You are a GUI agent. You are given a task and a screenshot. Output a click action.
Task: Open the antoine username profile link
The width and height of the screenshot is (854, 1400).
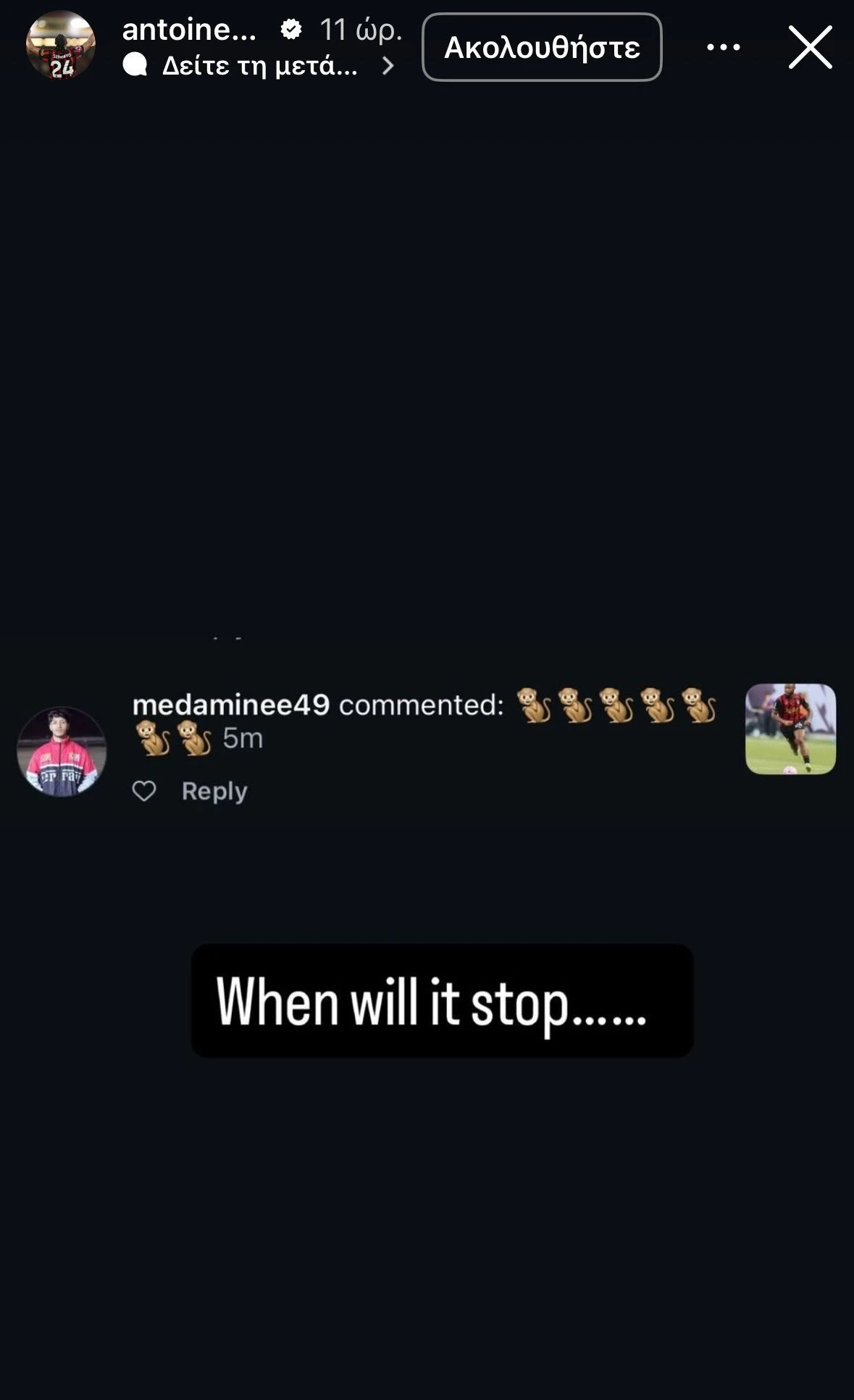point(190,30)
